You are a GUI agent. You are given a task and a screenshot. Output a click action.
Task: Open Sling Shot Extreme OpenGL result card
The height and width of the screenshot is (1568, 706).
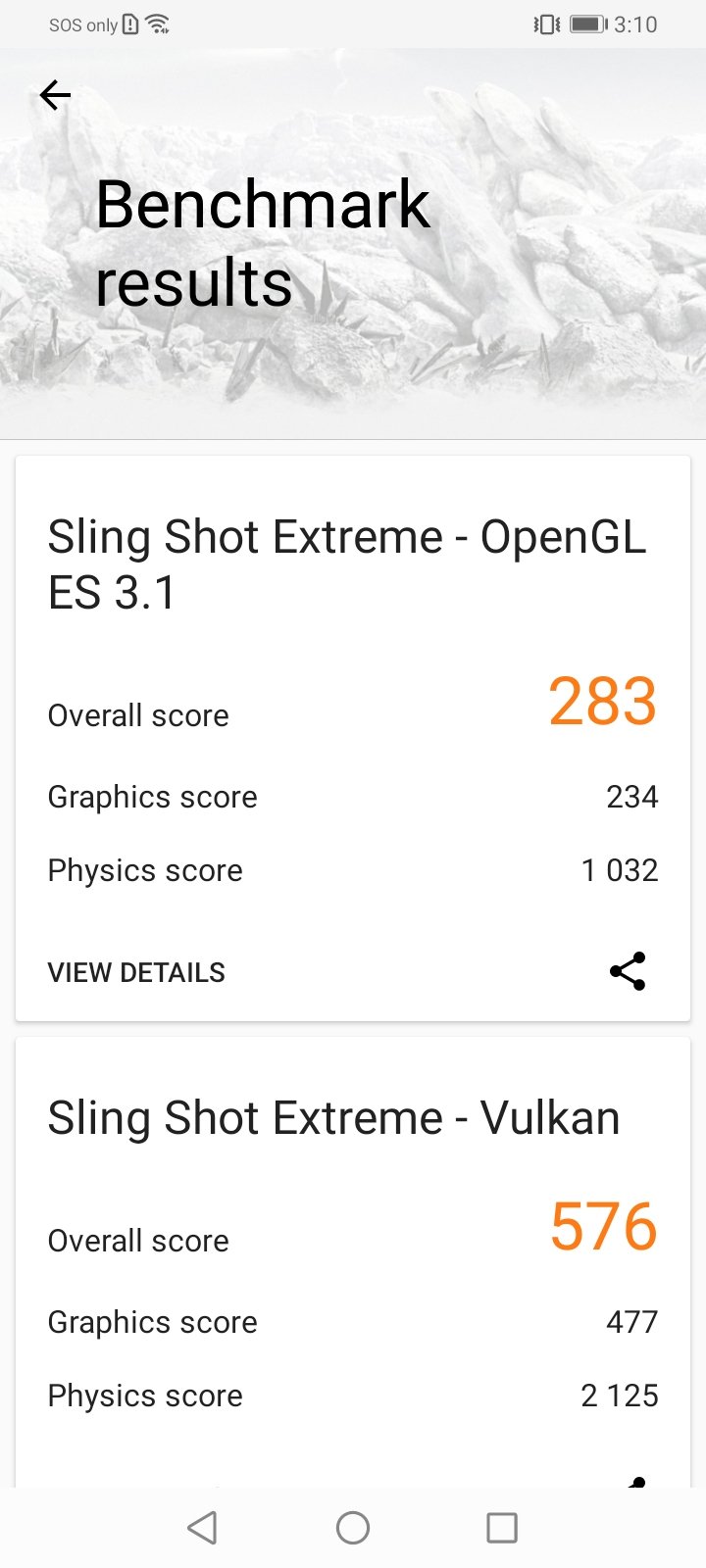point(347,563)
